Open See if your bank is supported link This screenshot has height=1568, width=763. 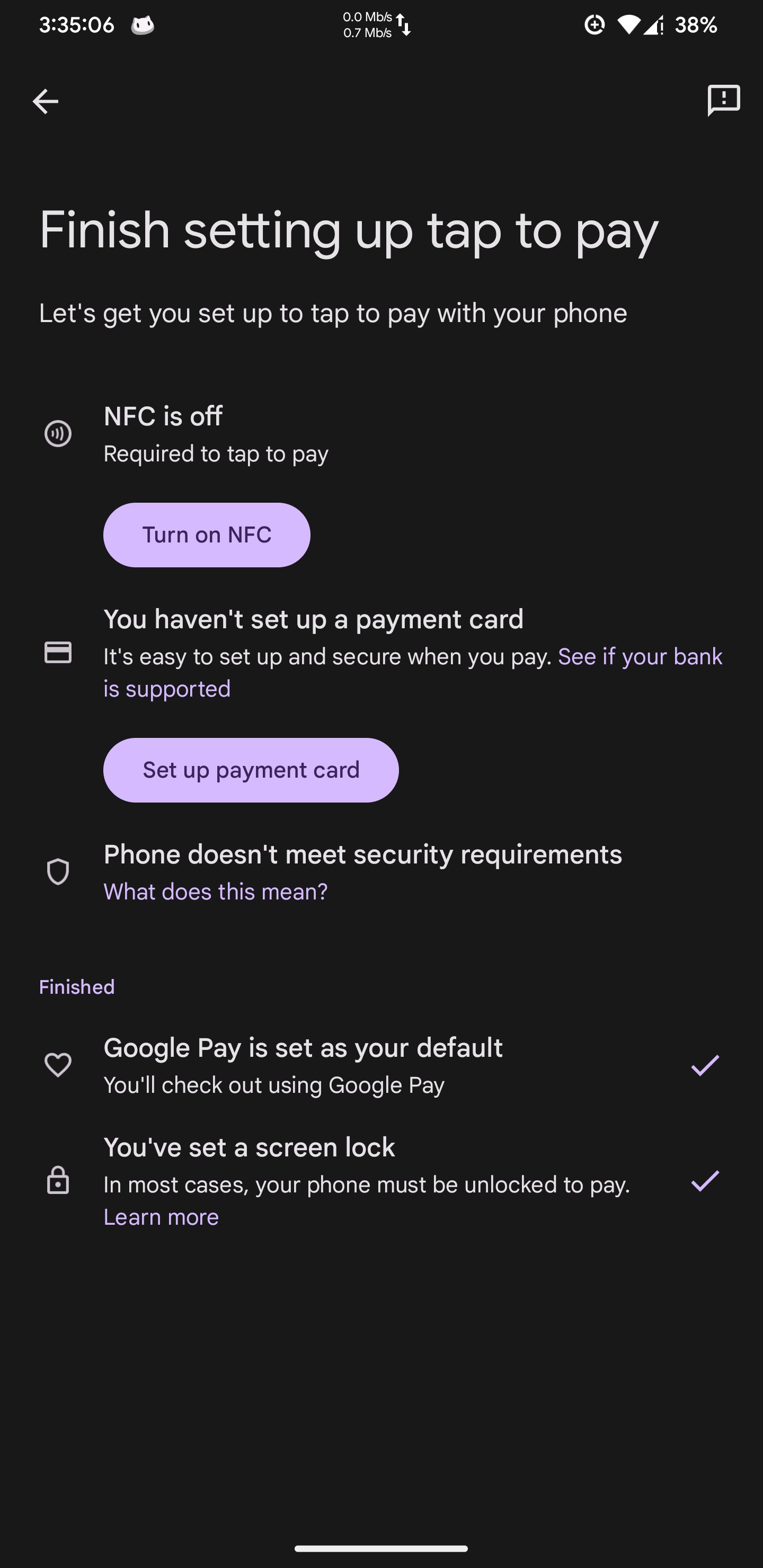(x=413, y=673)
